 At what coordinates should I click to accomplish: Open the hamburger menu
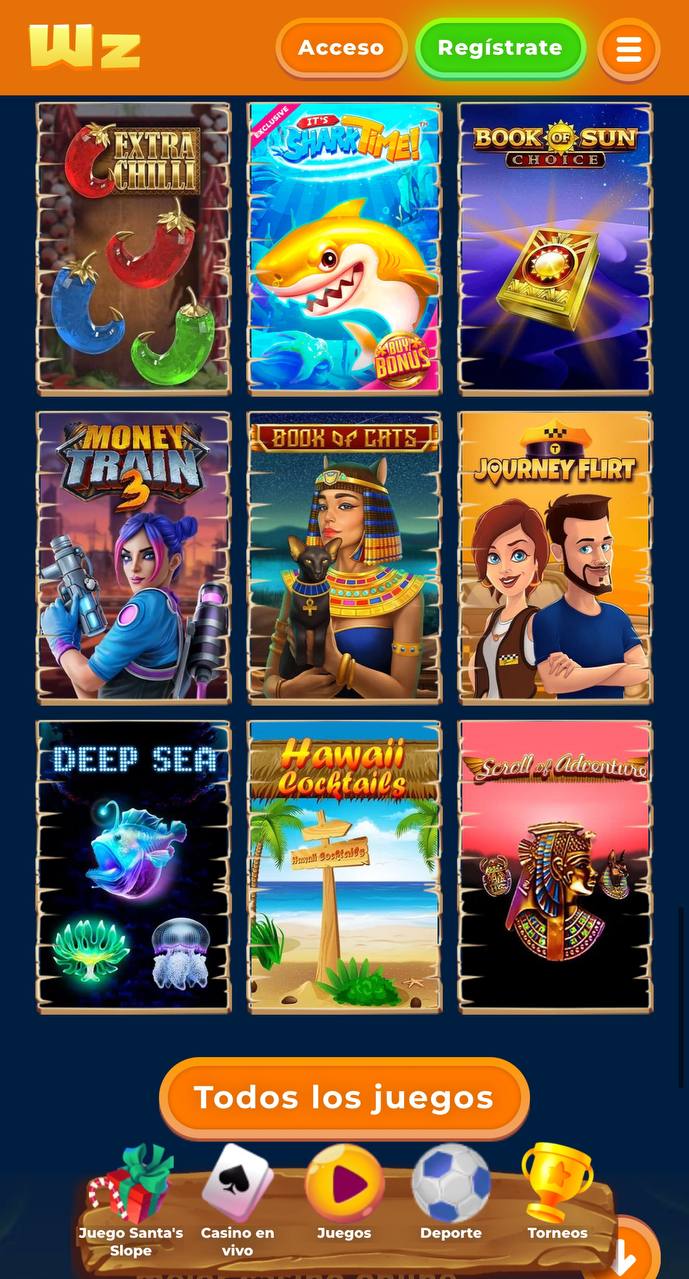pos(628,49)
